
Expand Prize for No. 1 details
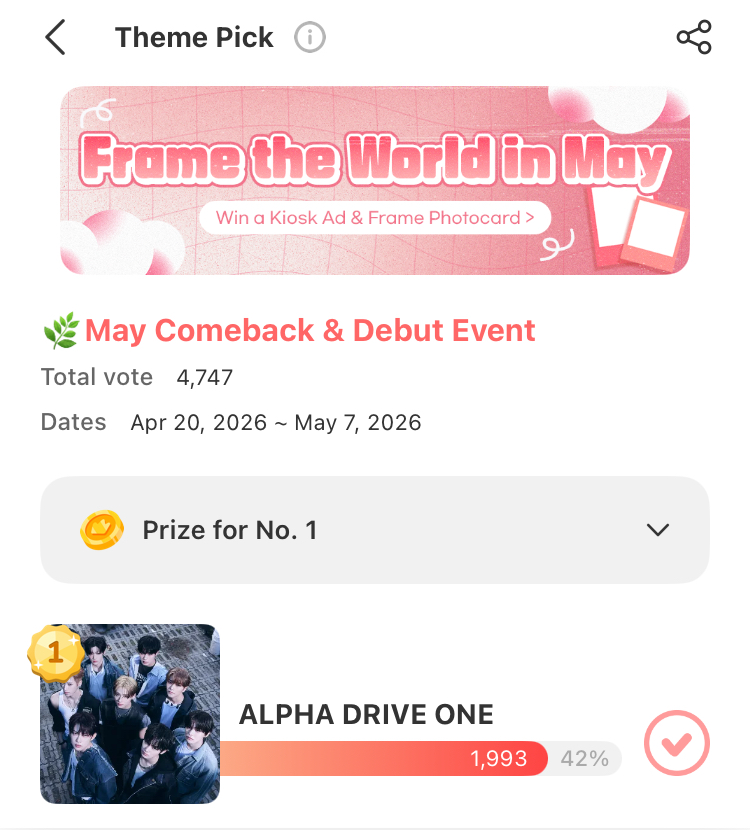657,530
